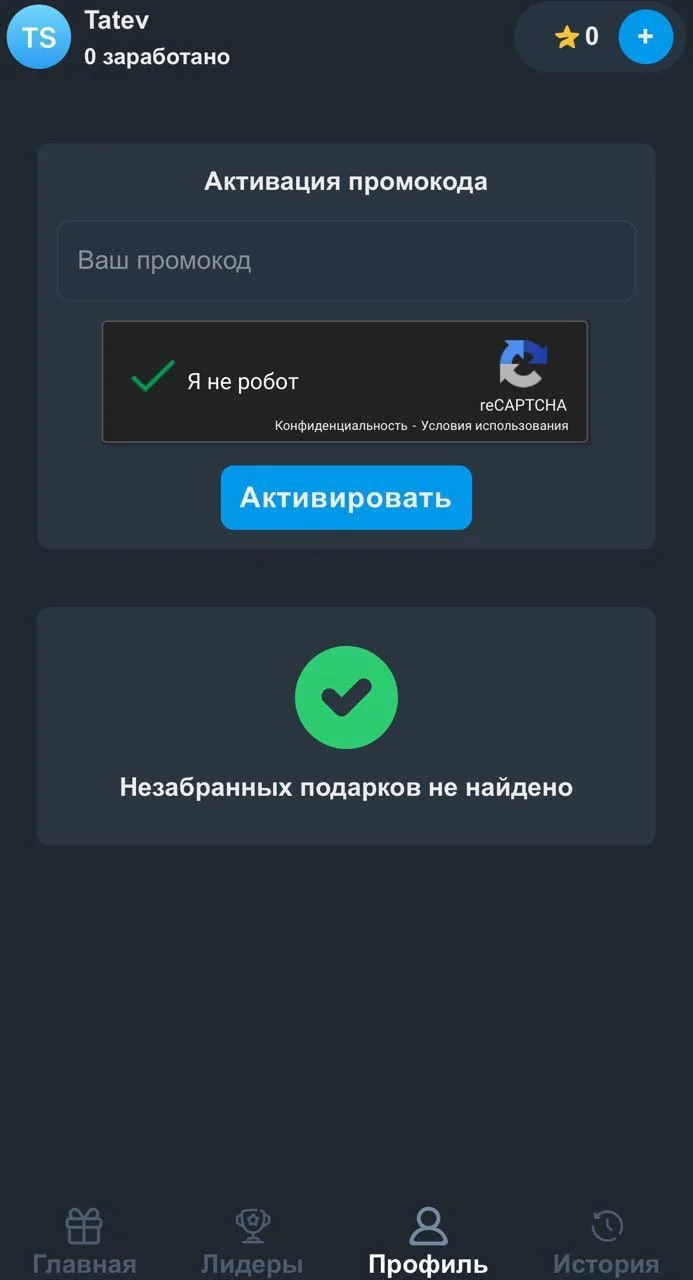Switch to the Лидеры tab
The width and height of the screenshot is (693, 1280).
coord(252,1241)
